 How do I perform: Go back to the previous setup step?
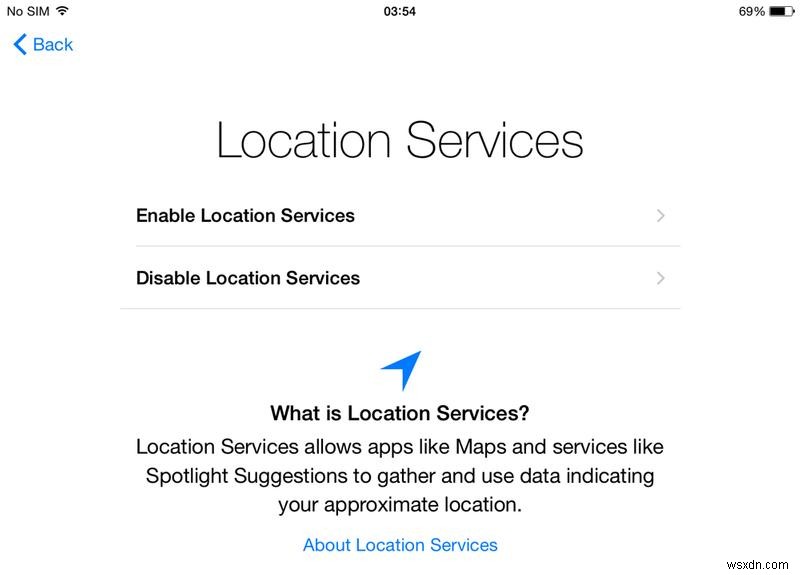43,44
